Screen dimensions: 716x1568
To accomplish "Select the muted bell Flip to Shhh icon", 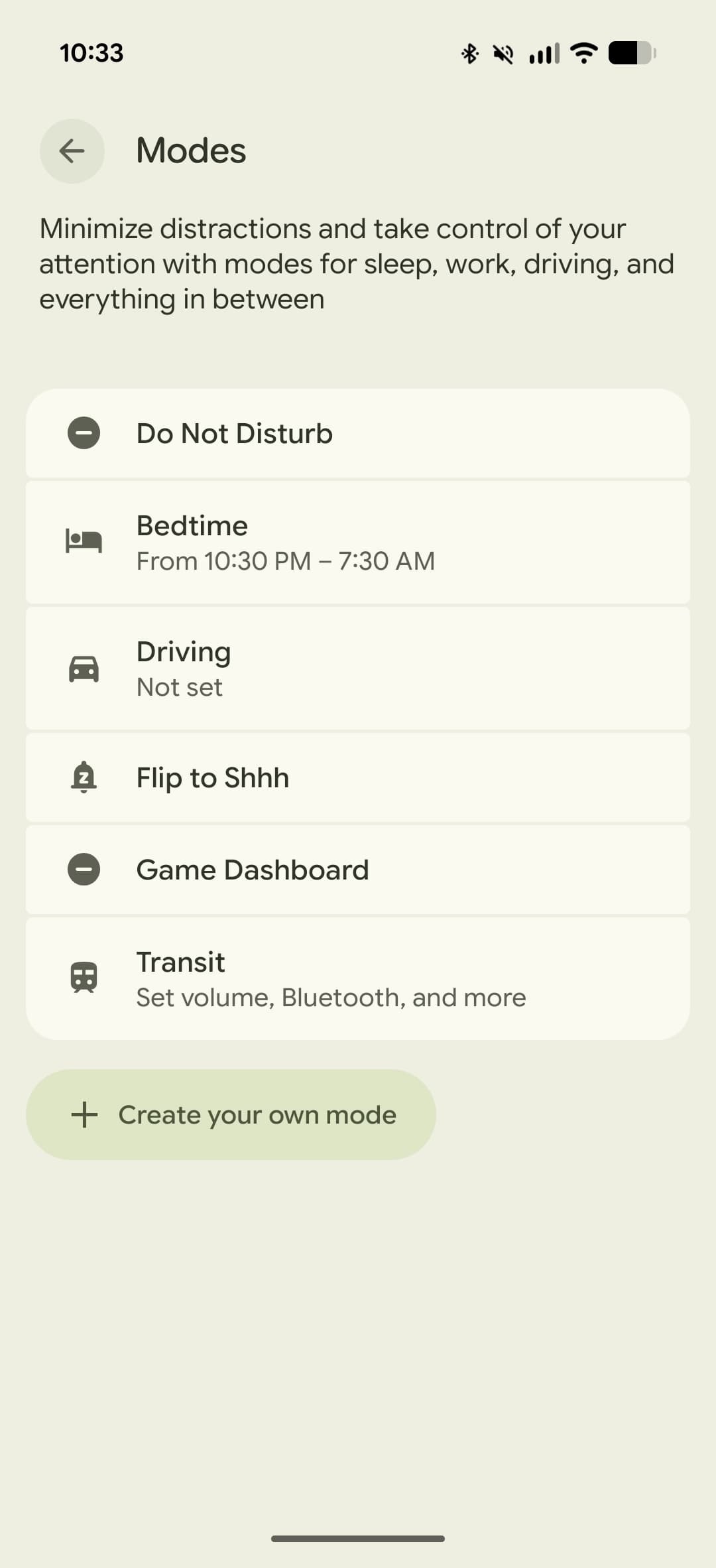I will (x=82, y=777).
